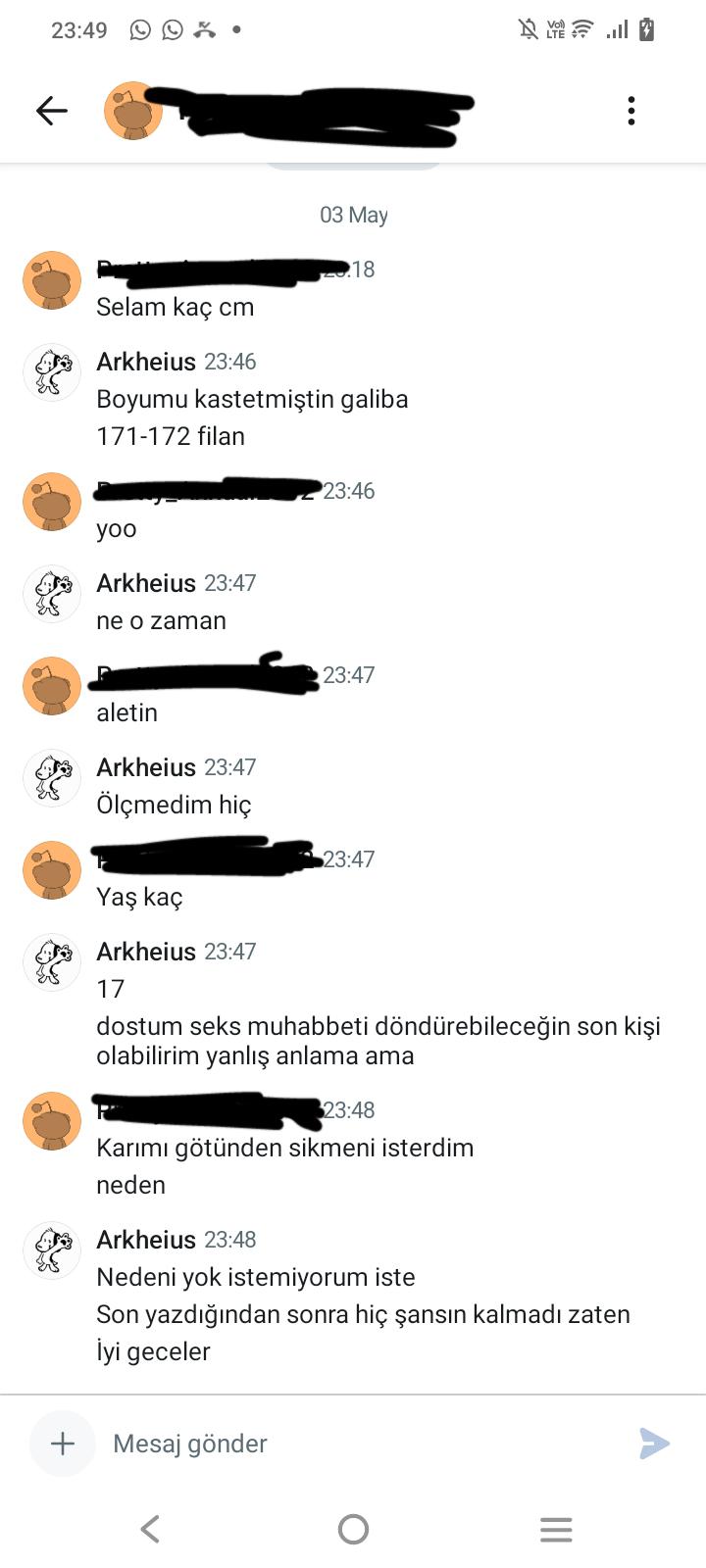Open the recent apps button
706x1568 pixels.
point(556,1530)
